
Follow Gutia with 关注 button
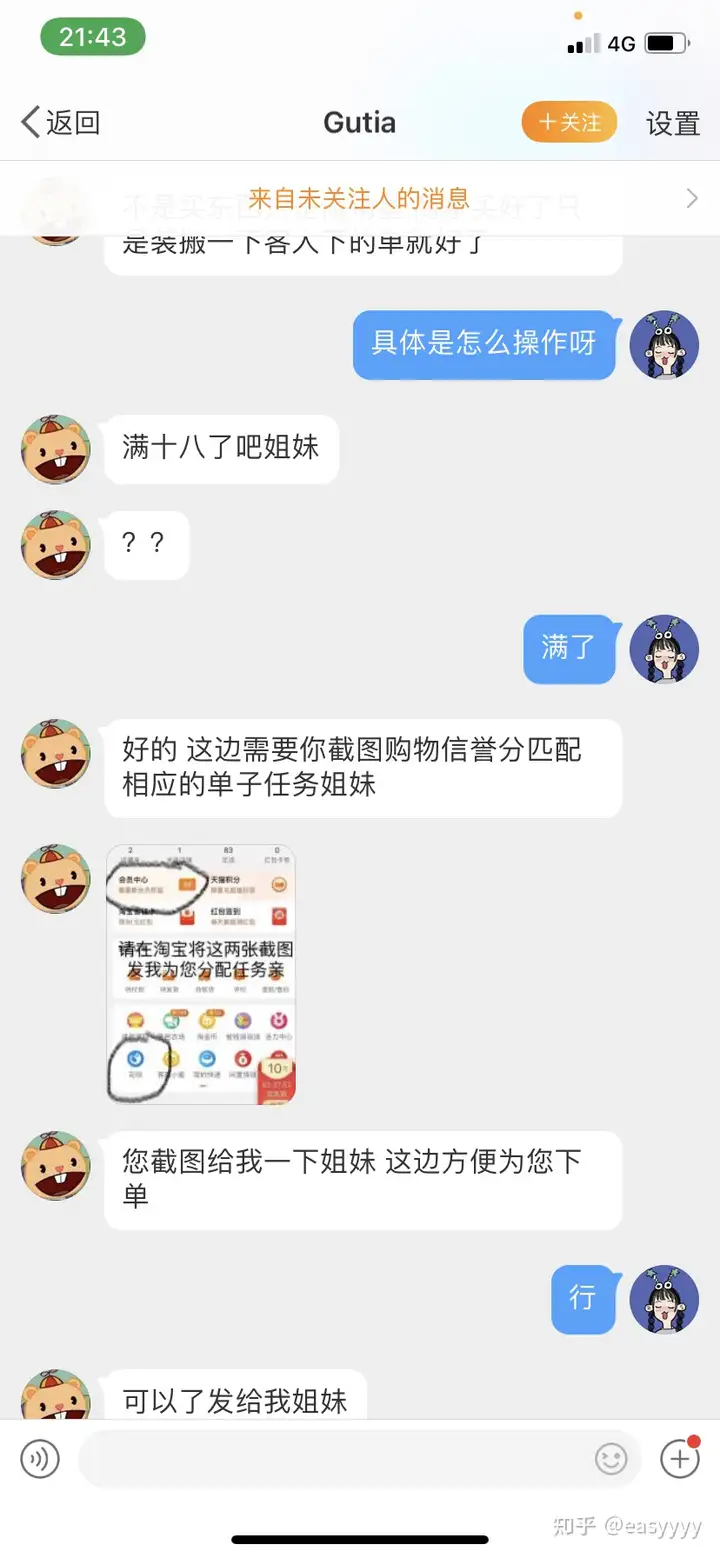(569, 123)
